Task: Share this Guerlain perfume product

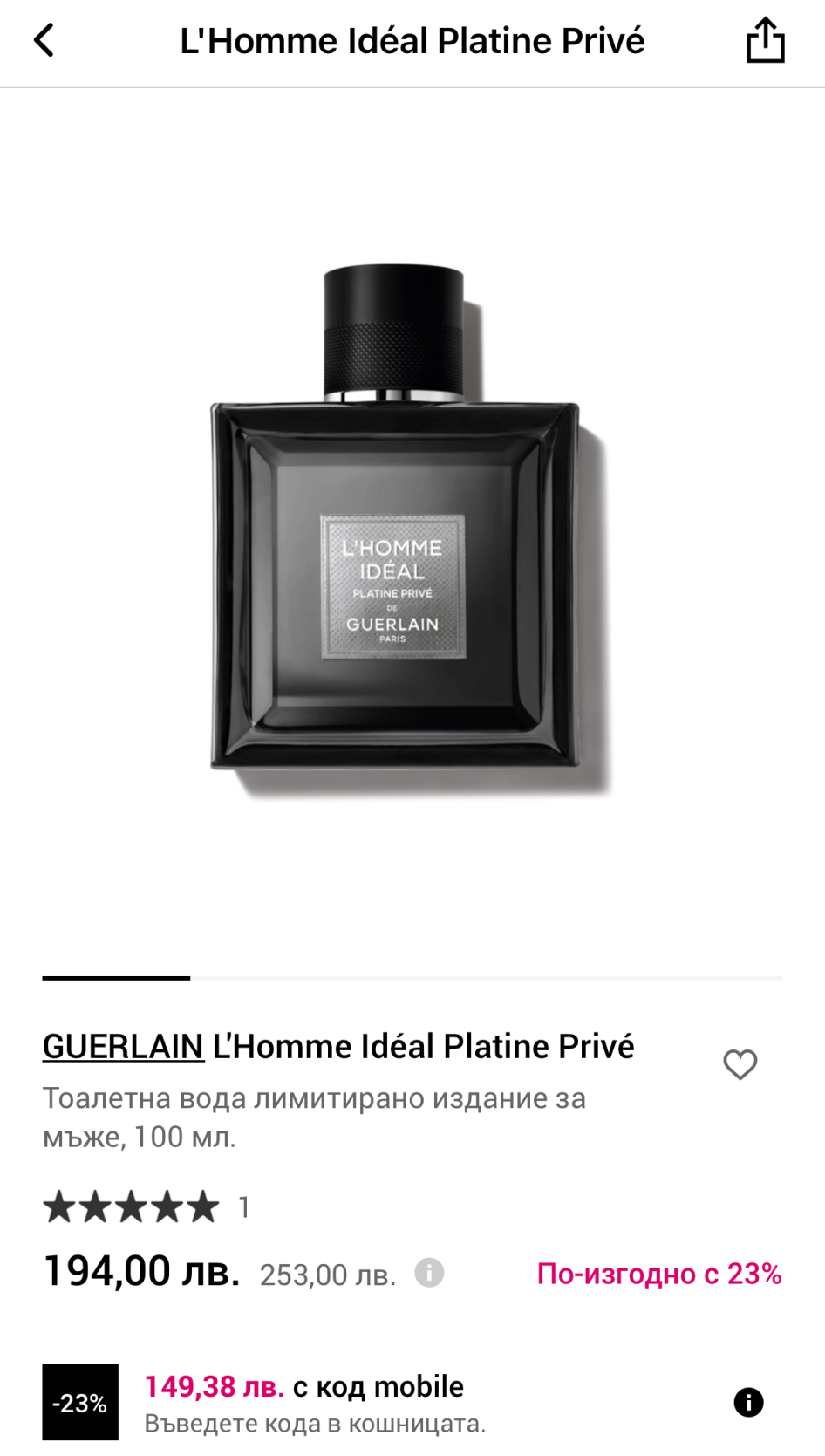Action: [765, 40]
